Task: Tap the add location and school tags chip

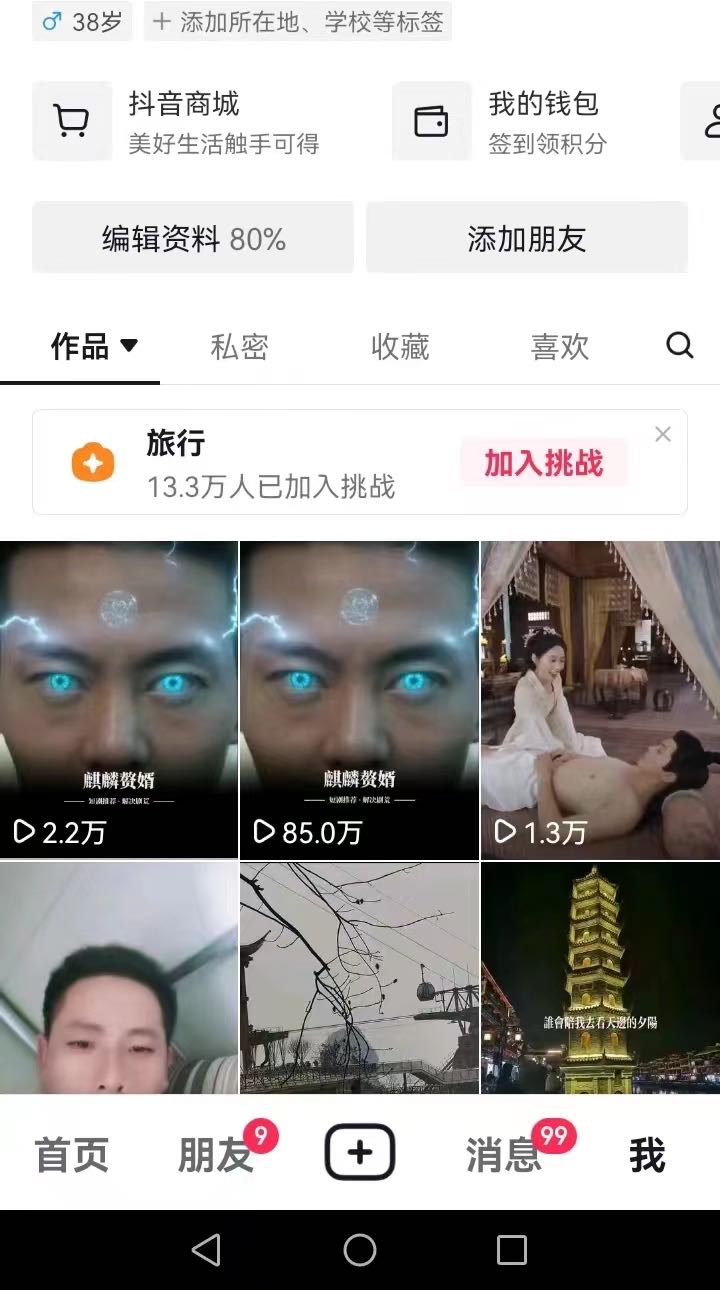Action: pyautogui.click(x=298, y=22)
